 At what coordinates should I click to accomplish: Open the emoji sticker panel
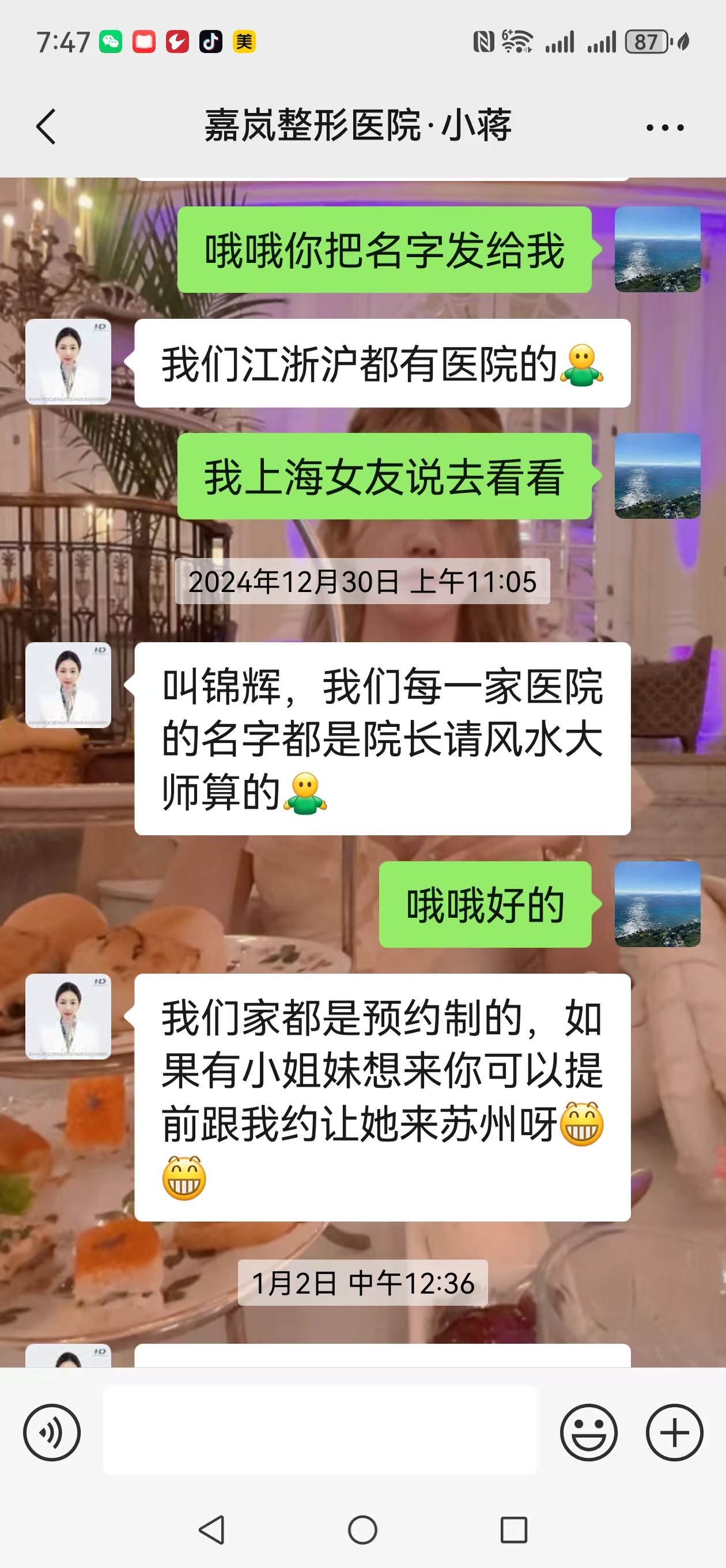point(588,1433)
